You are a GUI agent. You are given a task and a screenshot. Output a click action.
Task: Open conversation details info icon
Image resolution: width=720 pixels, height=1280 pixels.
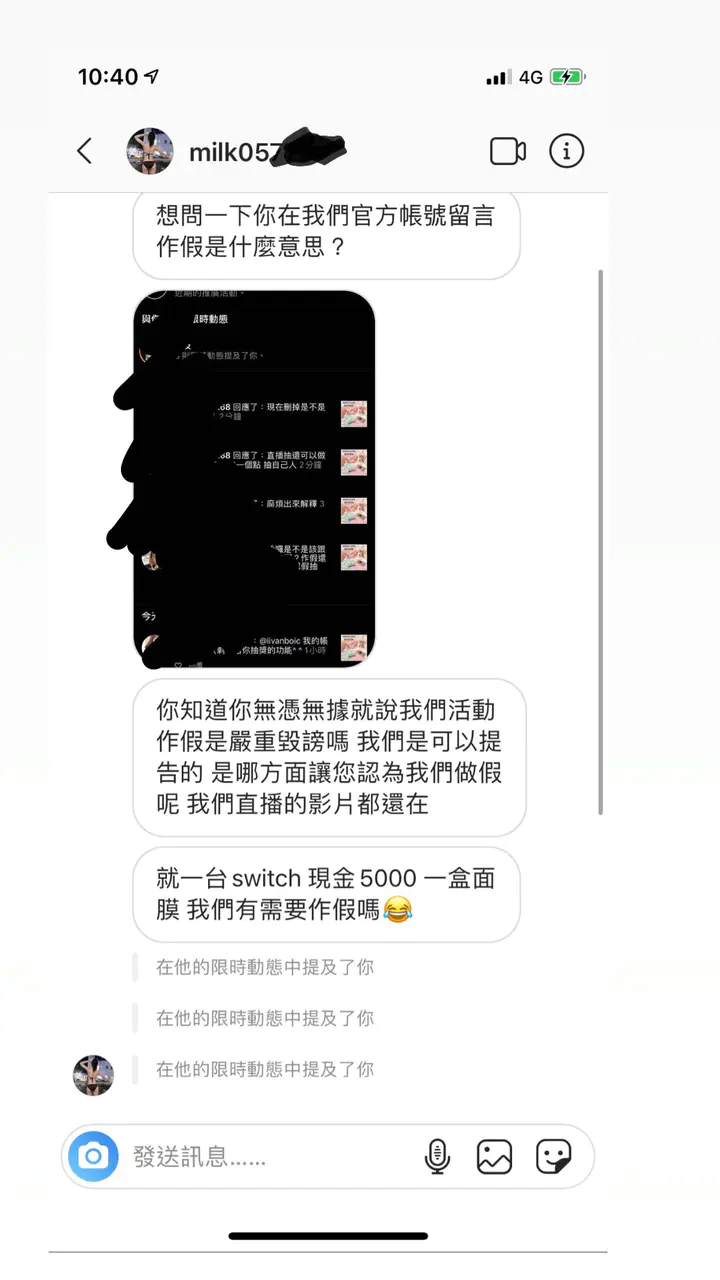click(x=567, y=151)
